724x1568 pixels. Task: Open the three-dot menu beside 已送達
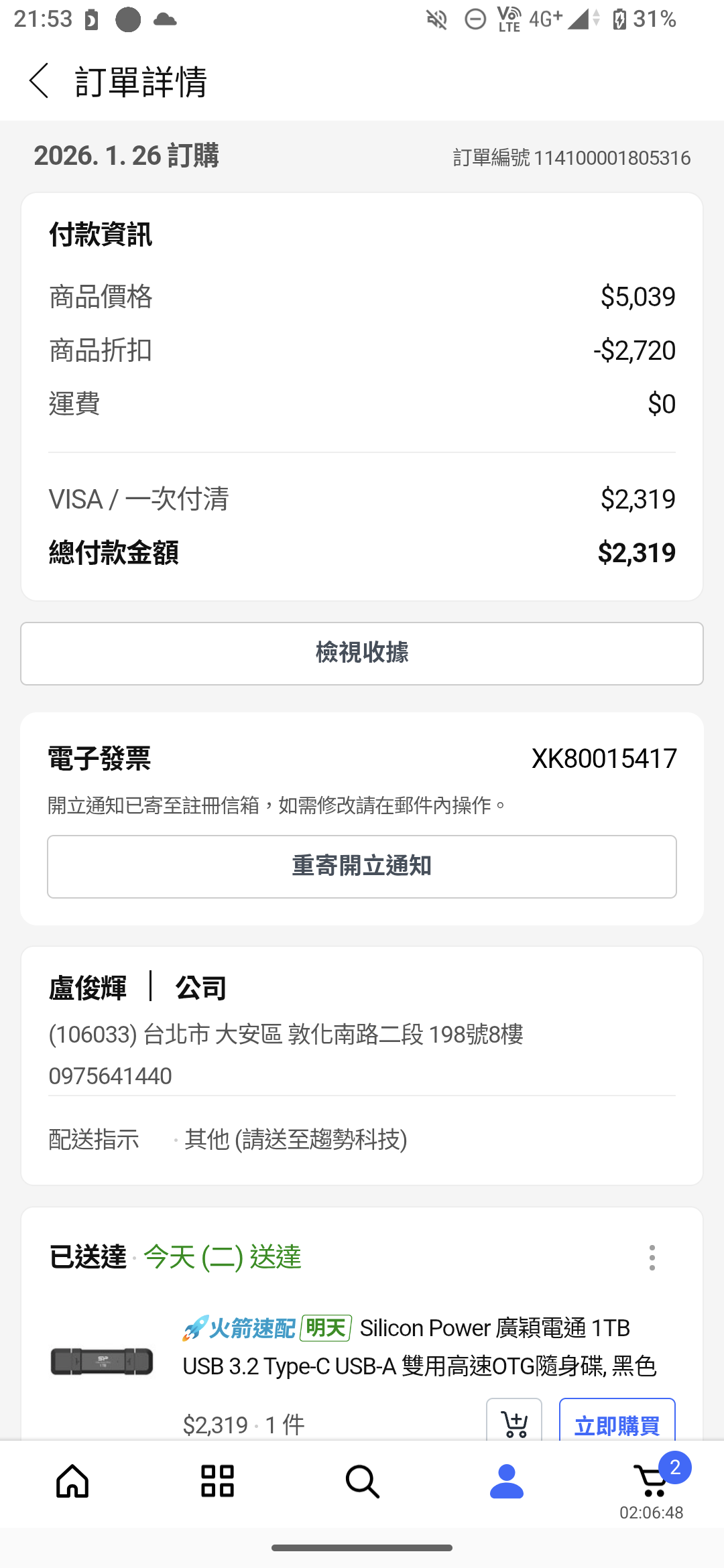tap(652, 1258)
